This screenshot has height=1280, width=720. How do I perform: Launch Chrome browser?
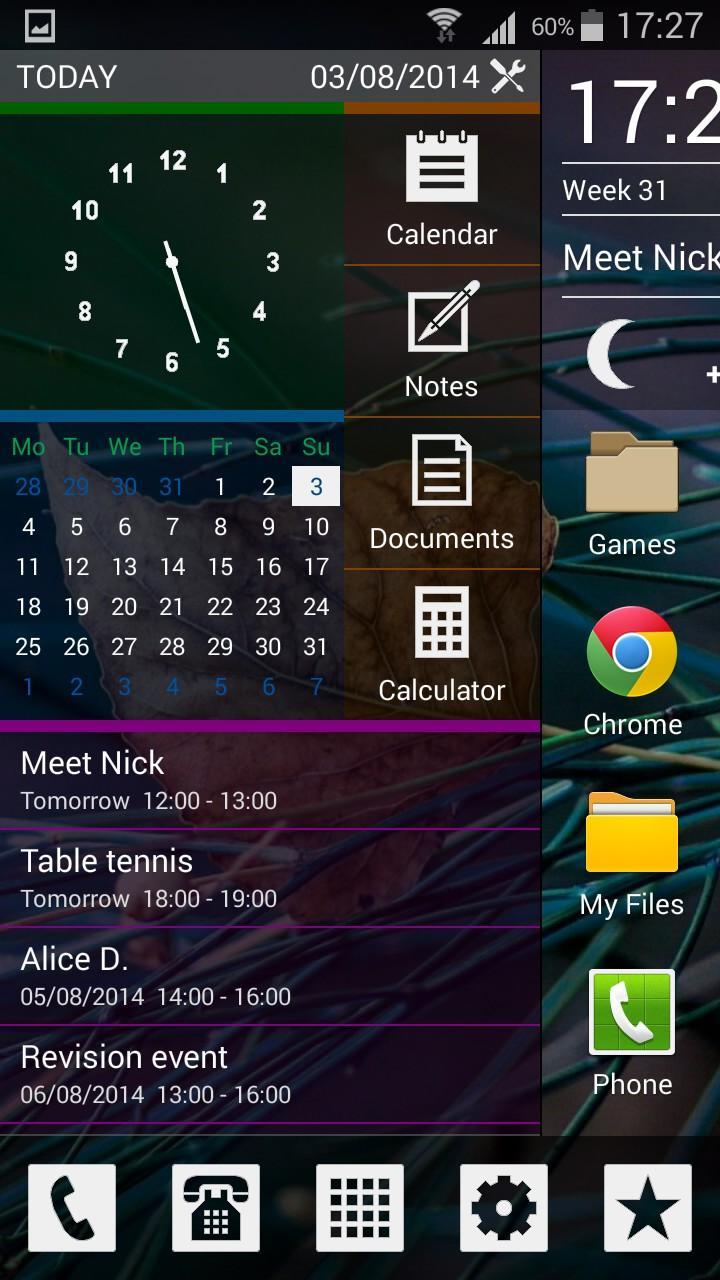[x=632, y=670]
